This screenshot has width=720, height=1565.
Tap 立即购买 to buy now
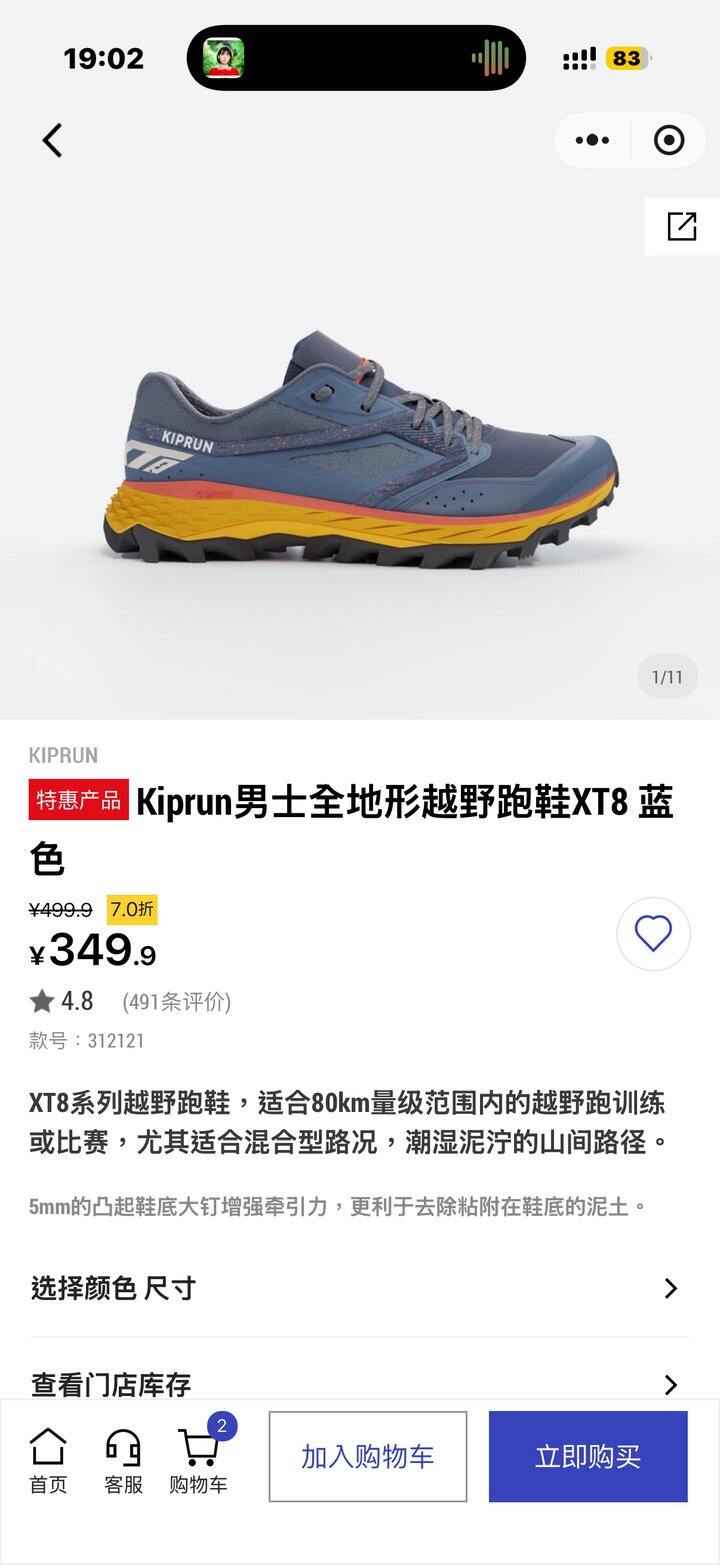pos(588,1456)
